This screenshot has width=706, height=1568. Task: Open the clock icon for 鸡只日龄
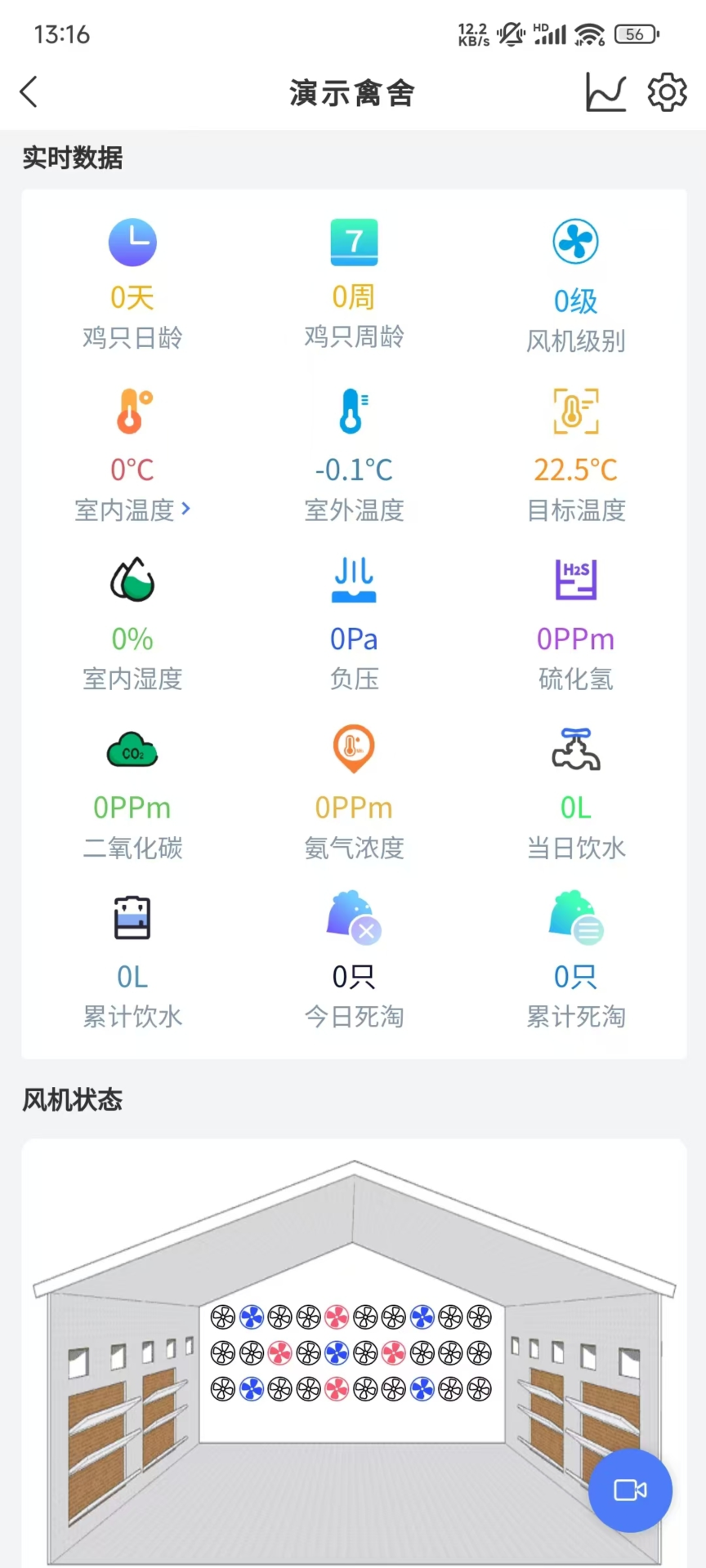click(x=132, y=242)
